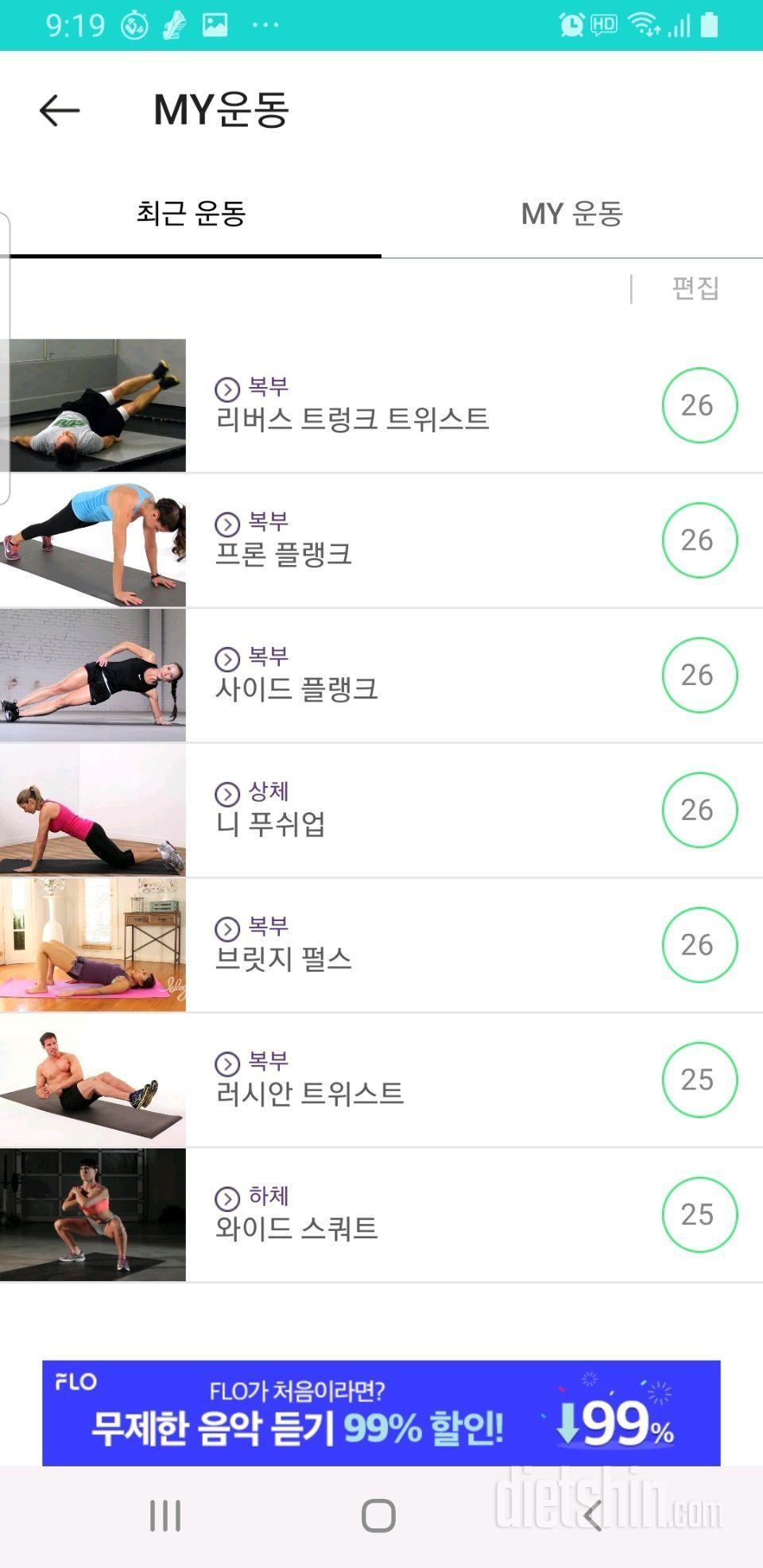Switch to the MY 운동 tab

(571, 214)
